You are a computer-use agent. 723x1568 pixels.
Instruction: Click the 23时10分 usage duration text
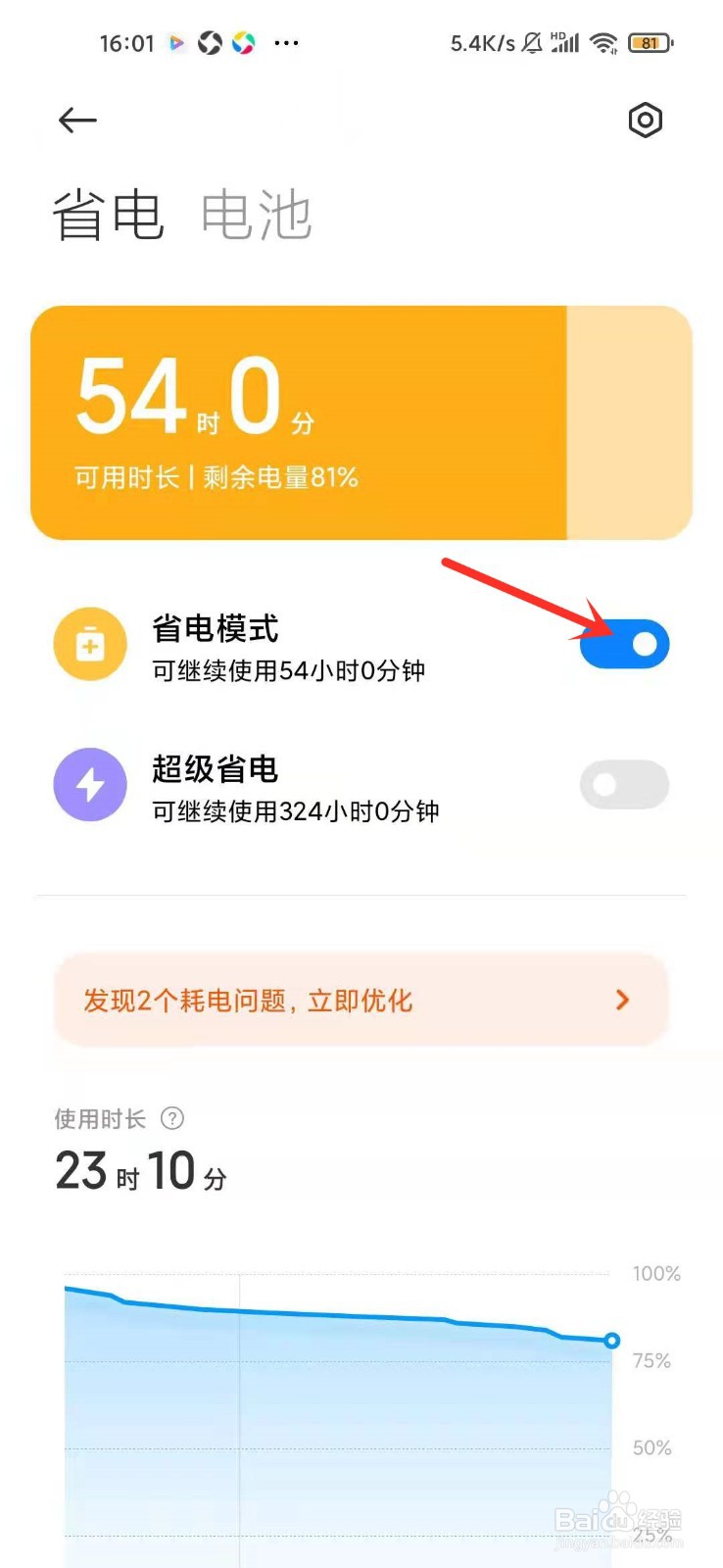point(140,1170)
